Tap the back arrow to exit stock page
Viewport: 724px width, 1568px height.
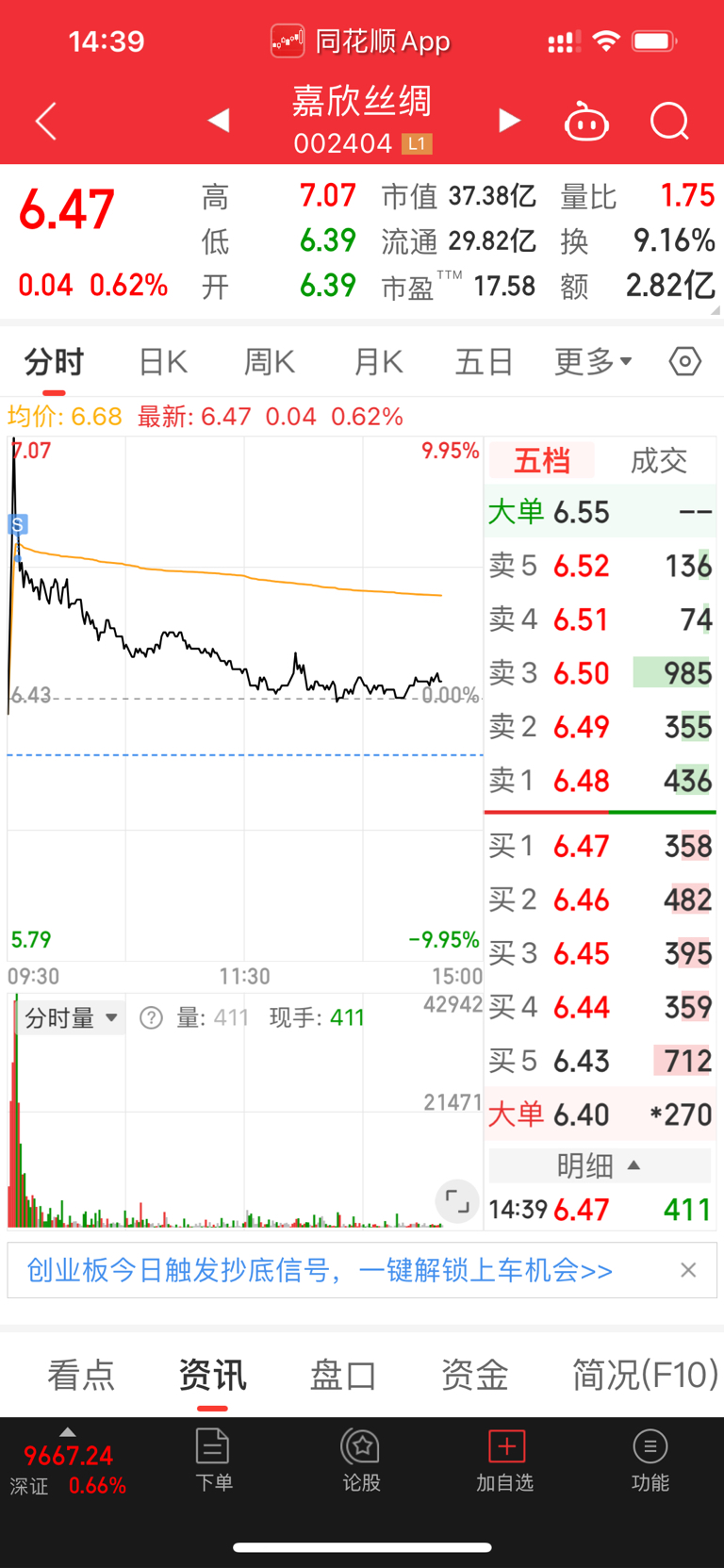pos(43,121)
